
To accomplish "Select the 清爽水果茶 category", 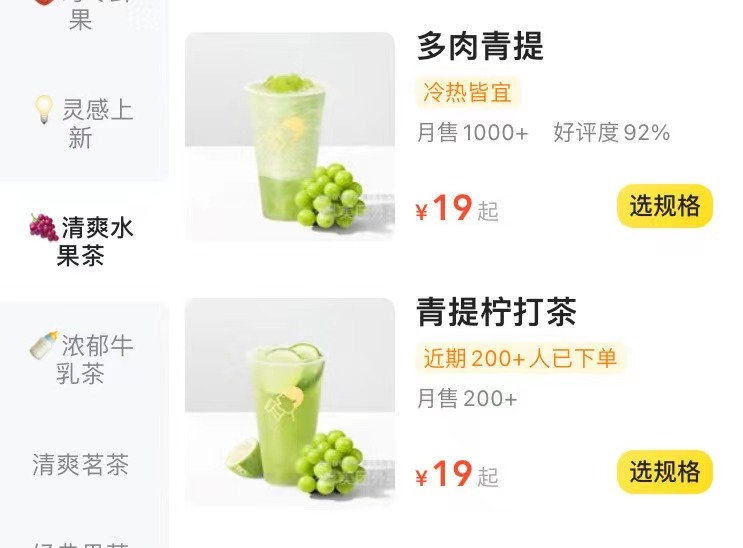I will click(84, 241).
